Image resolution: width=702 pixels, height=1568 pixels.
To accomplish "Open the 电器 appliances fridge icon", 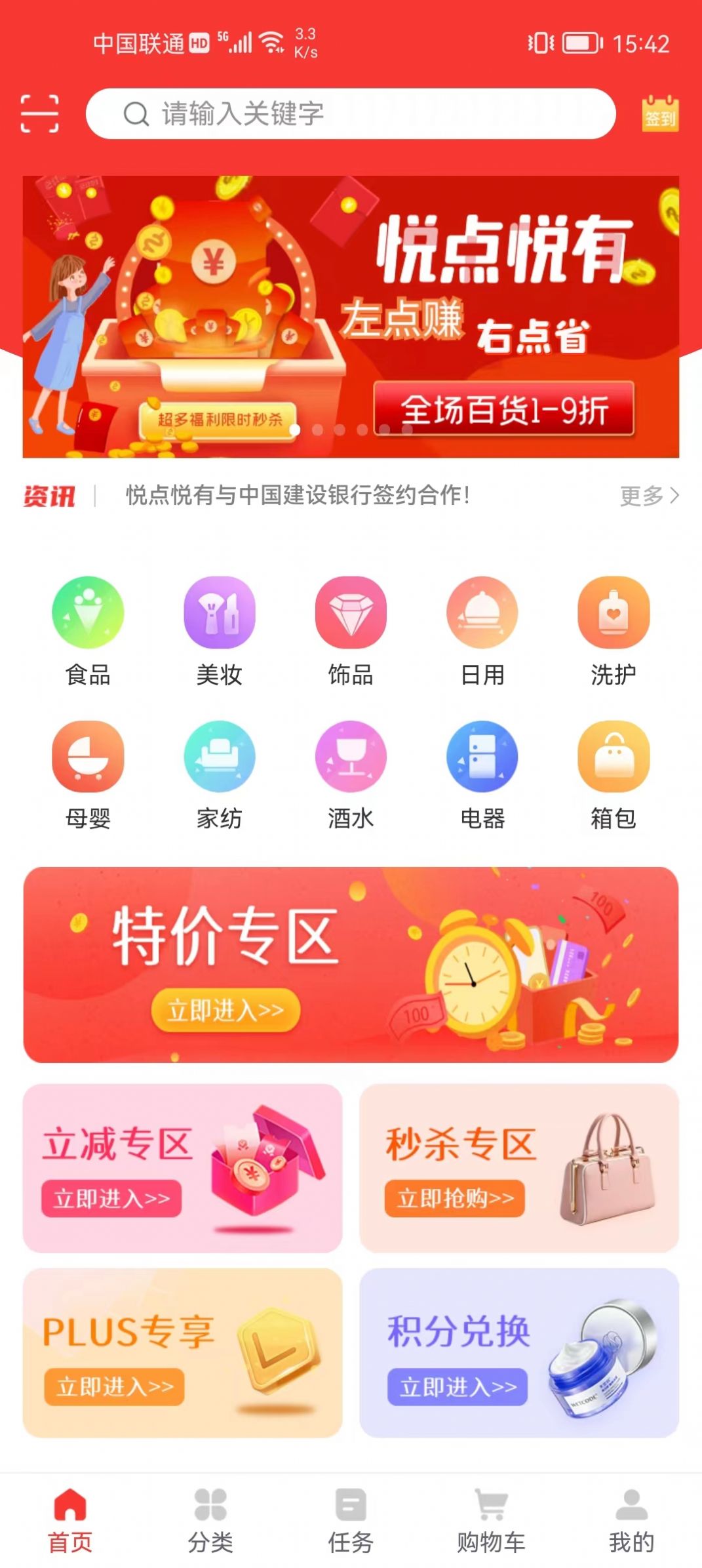I will [x=482, y=757].
